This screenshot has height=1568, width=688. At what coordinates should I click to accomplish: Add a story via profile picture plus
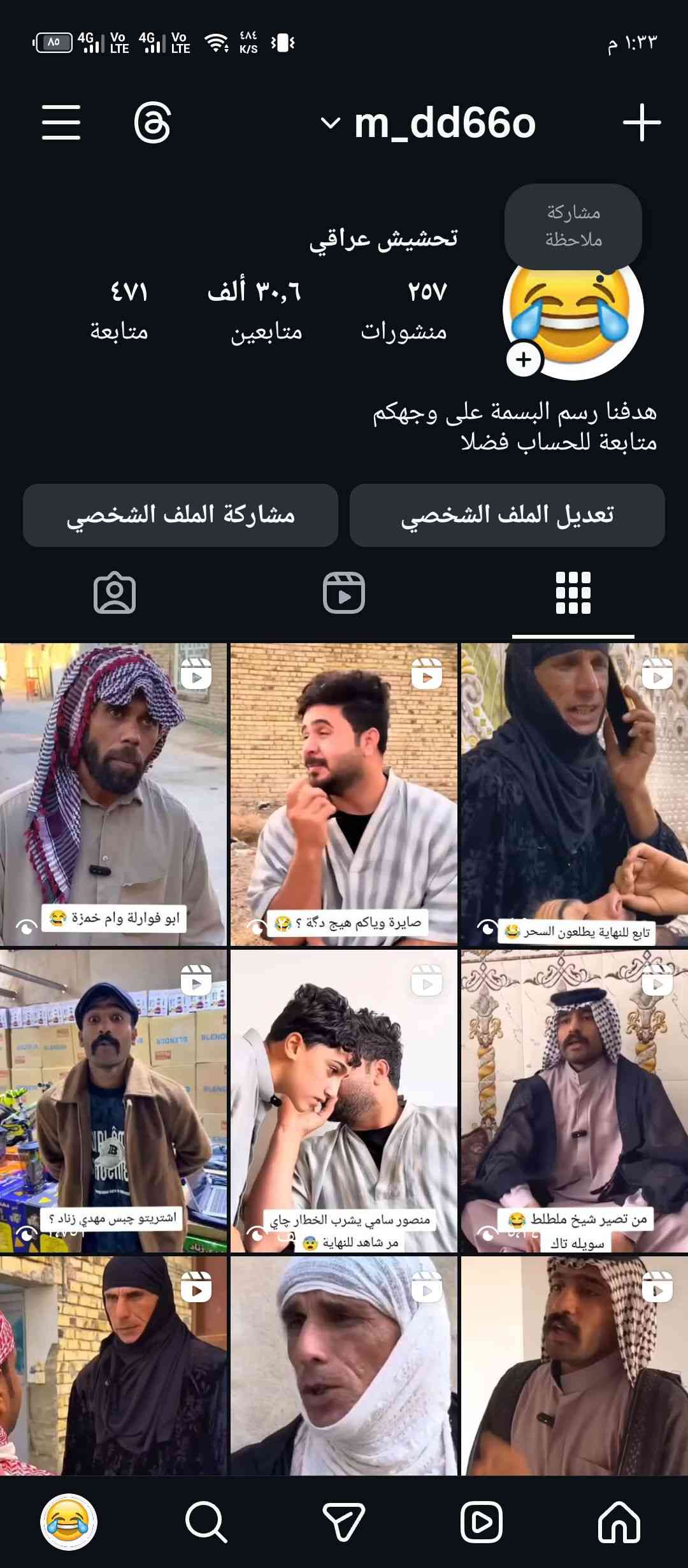[524, 359]
